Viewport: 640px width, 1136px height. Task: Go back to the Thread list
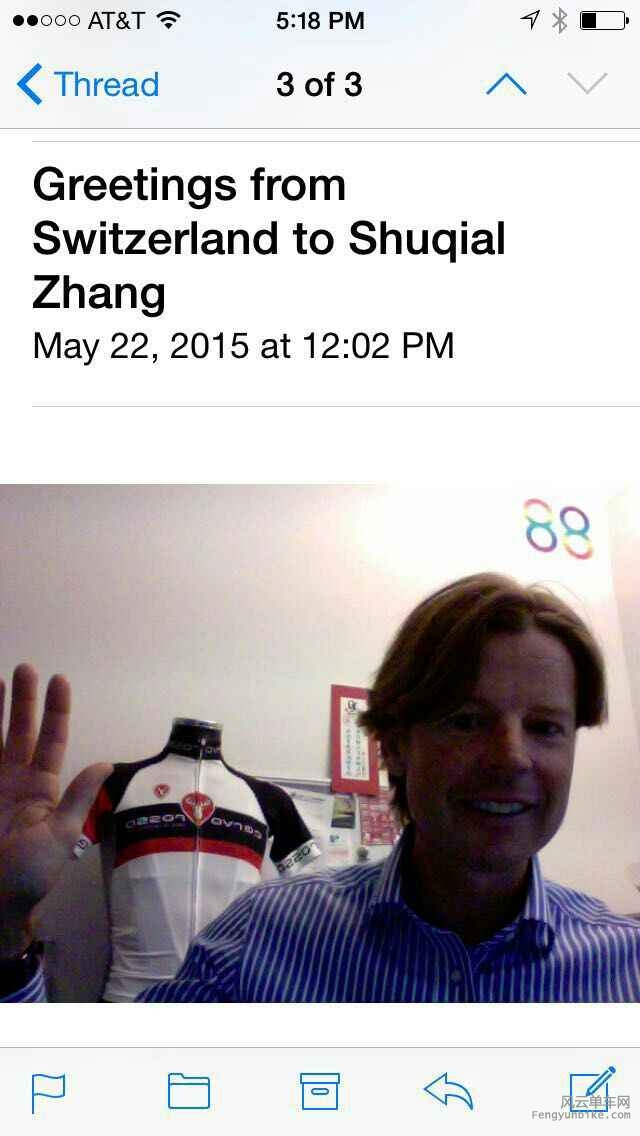(x=88, y=85)
